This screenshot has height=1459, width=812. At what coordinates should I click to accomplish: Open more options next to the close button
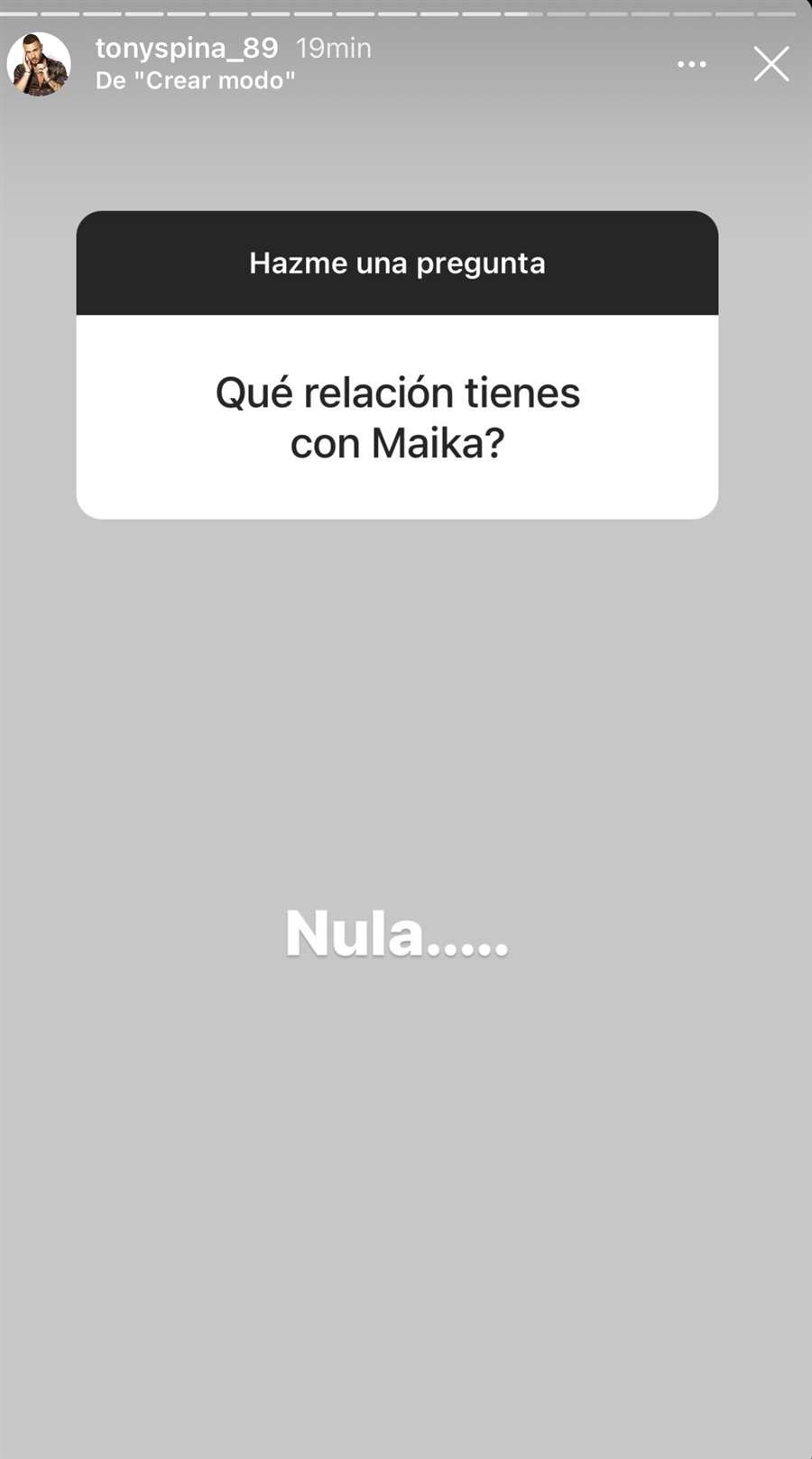pos(691,64)
